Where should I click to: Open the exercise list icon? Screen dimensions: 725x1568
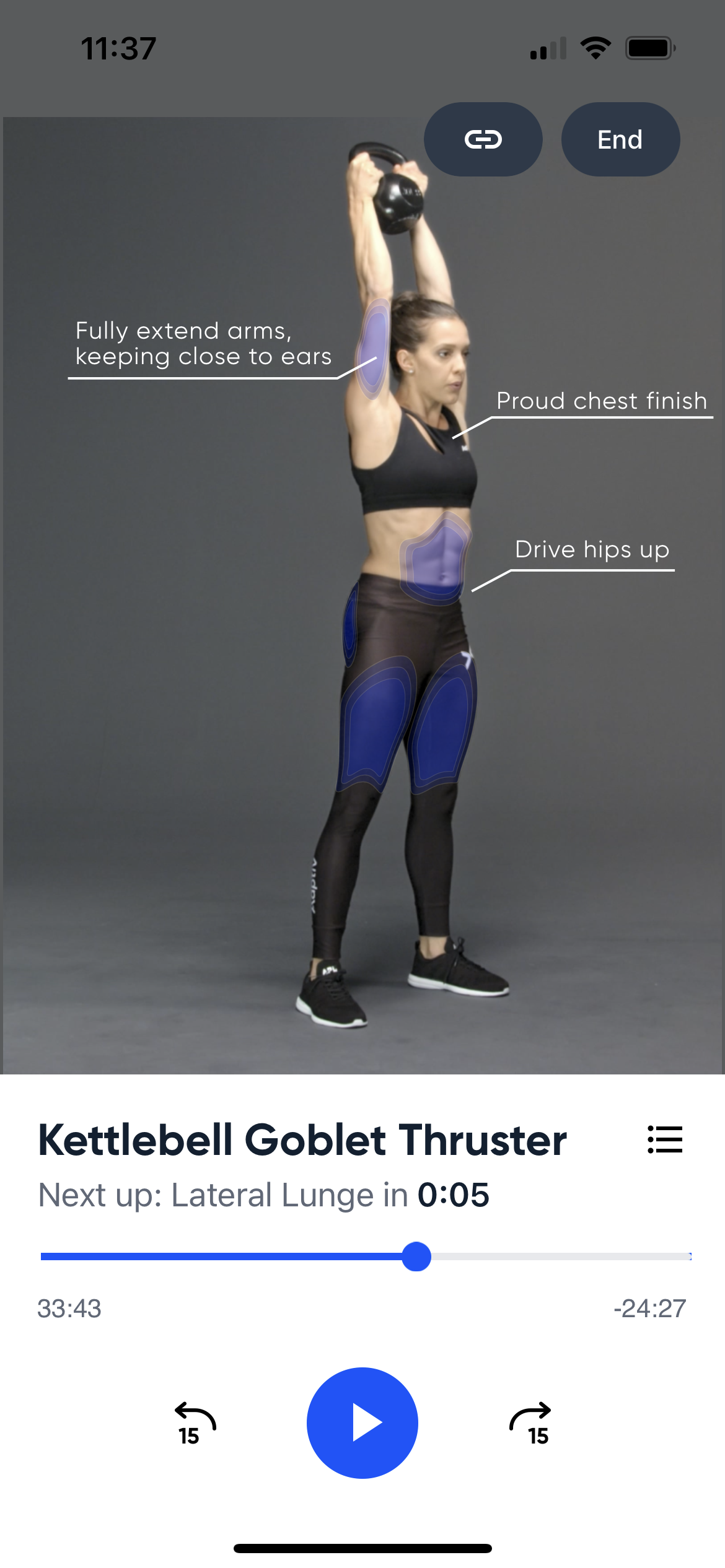coord(665,1139)
